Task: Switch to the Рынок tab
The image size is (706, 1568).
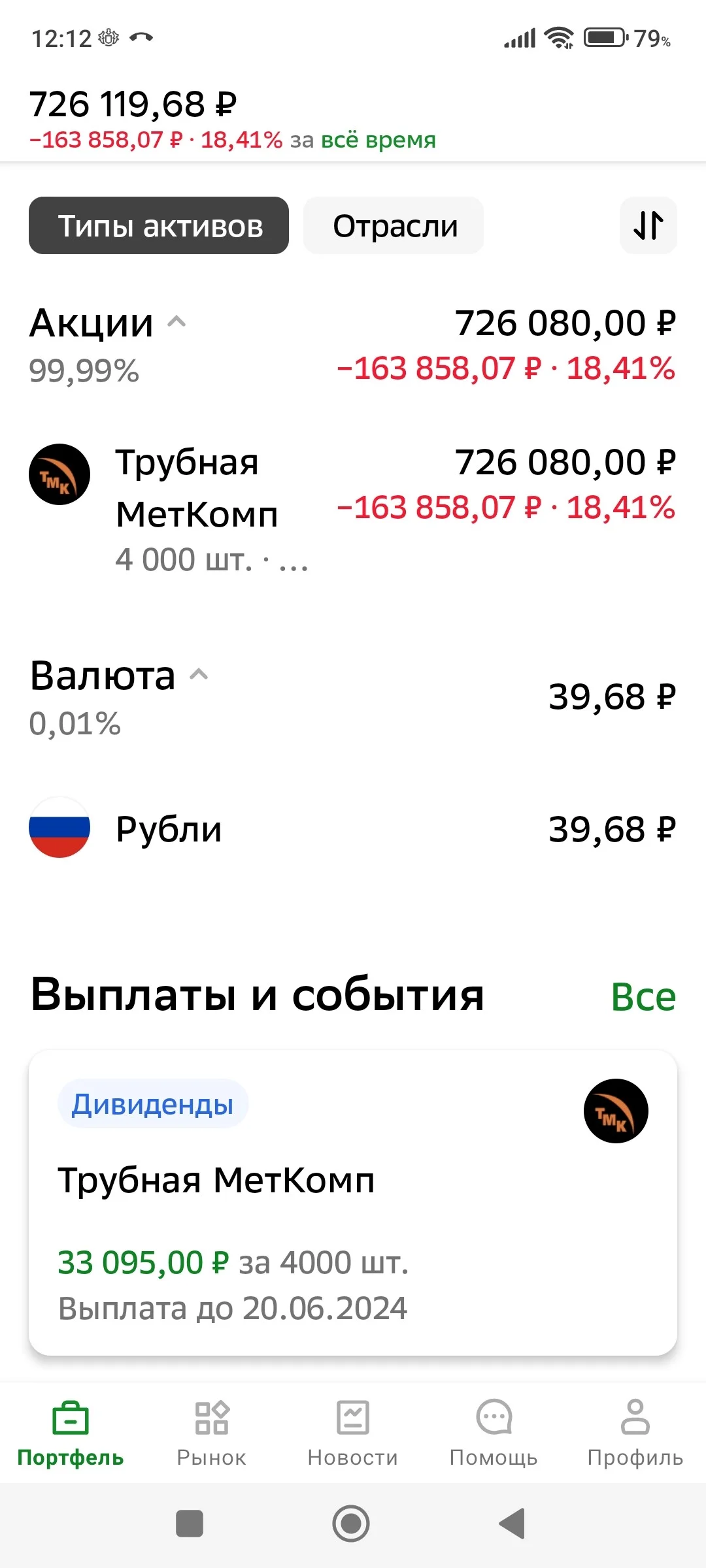Action: point(212,1433)
